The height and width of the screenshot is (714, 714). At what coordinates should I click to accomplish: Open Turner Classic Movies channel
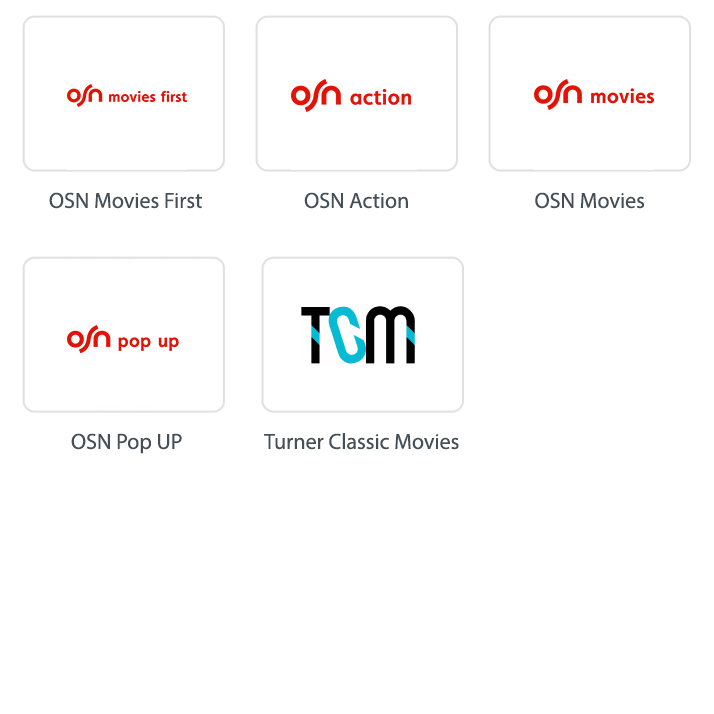(362, 336)
